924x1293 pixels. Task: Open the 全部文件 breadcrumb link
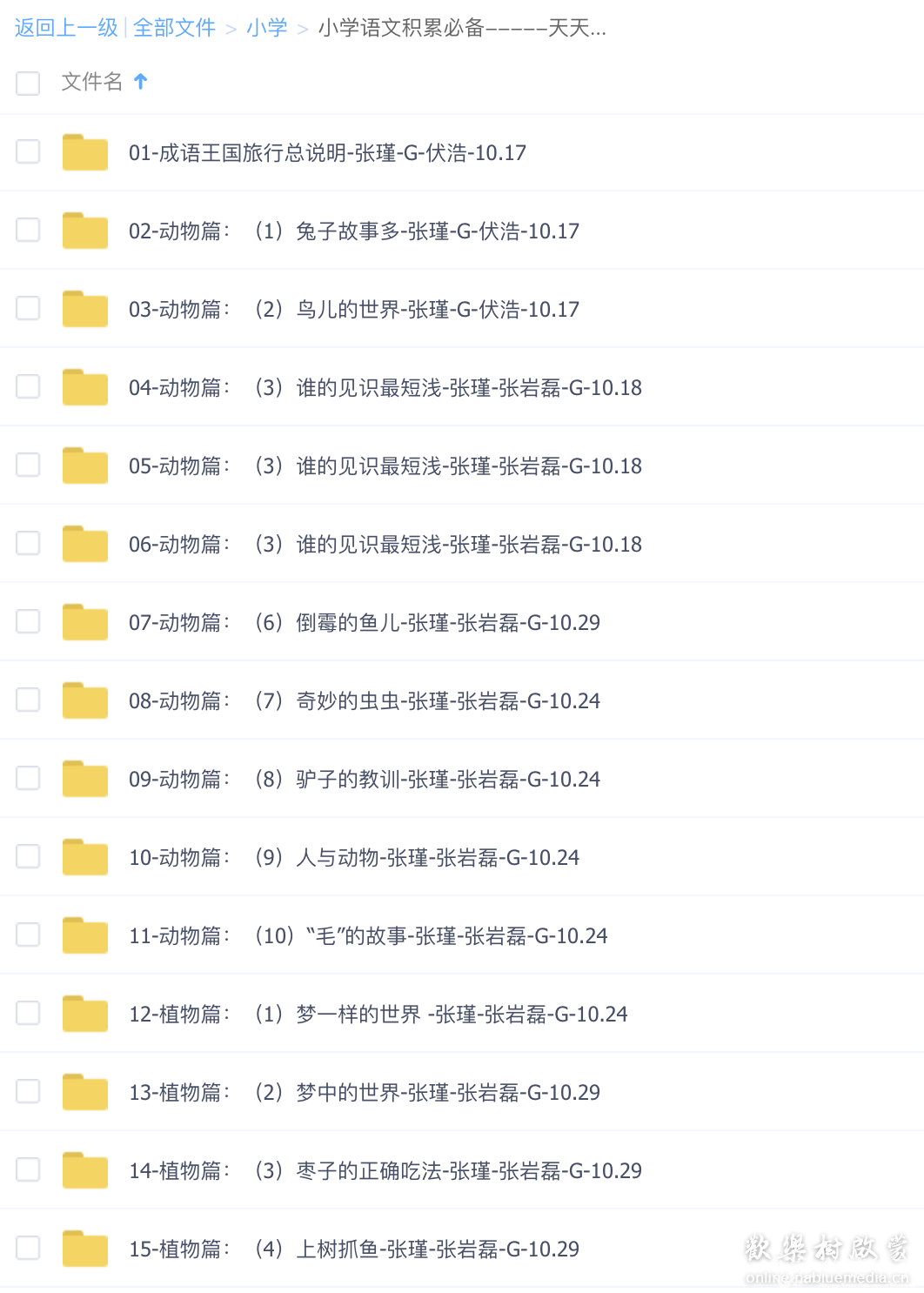click(174, 28)
